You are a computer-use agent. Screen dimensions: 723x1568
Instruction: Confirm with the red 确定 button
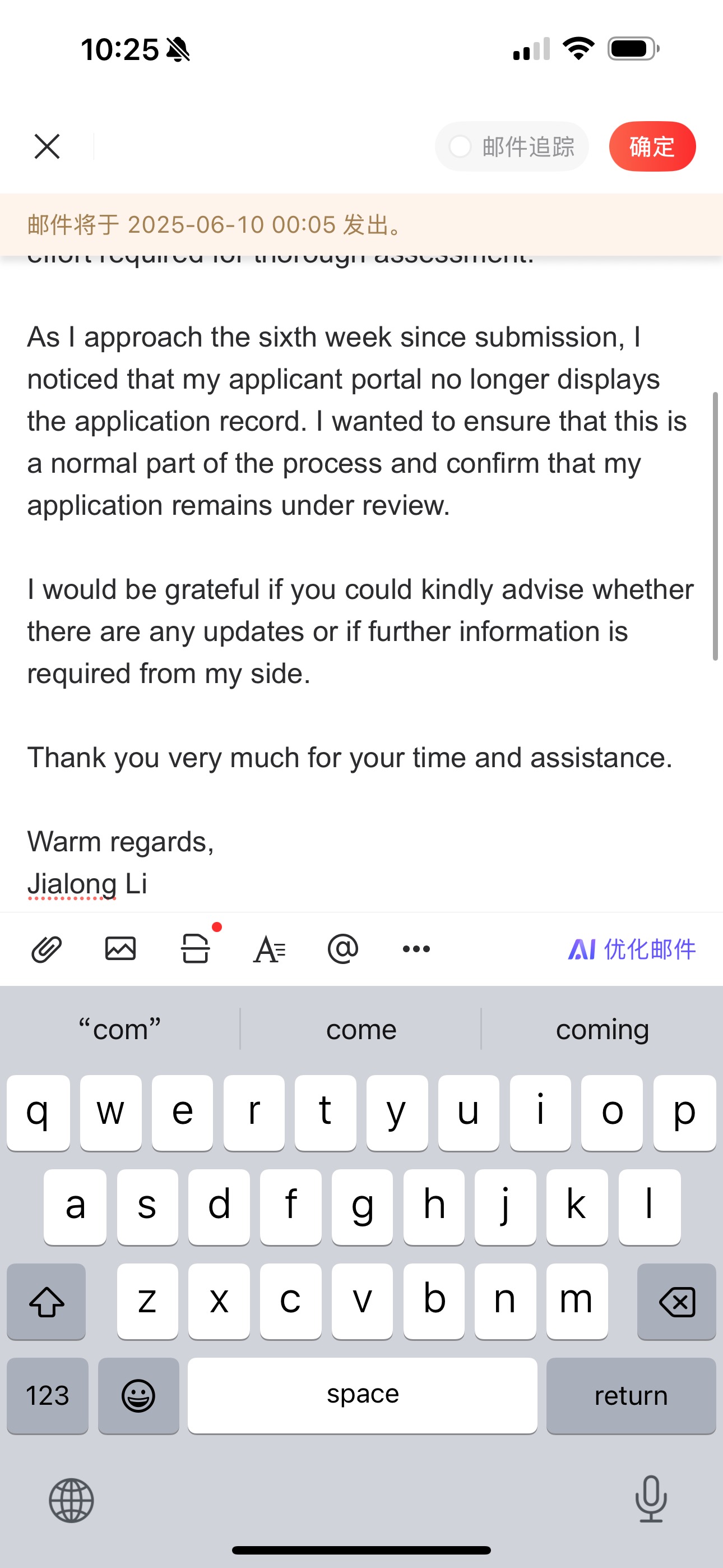click(x=652, y=147)
